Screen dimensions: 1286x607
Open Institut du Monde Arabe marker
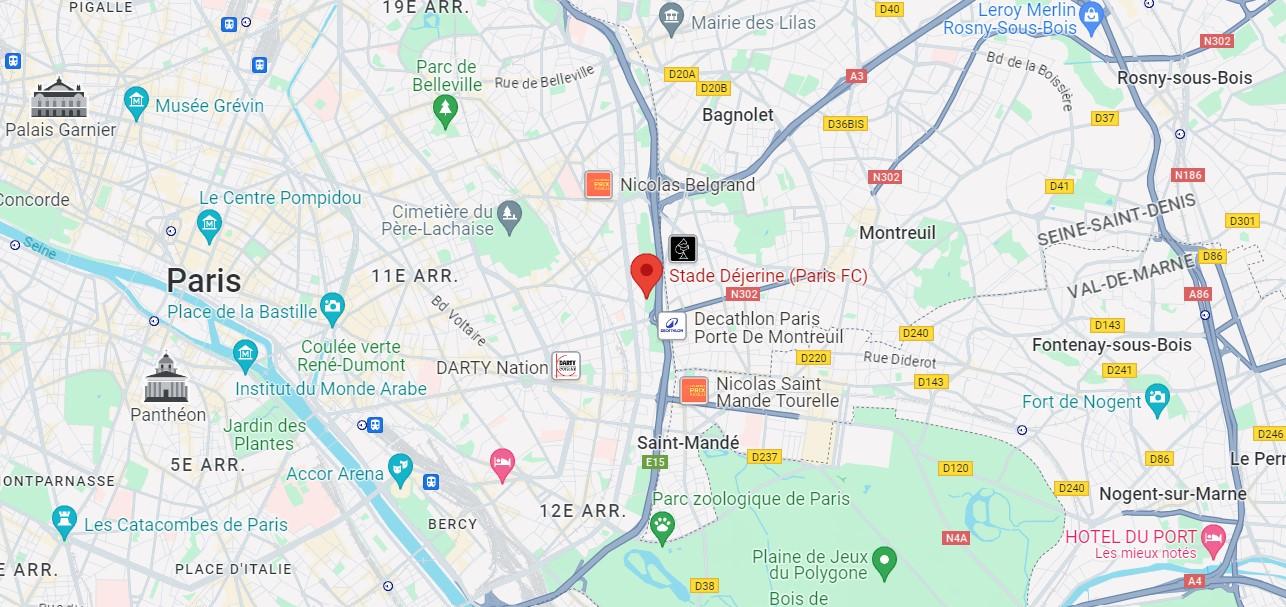(x=246, y=353)
